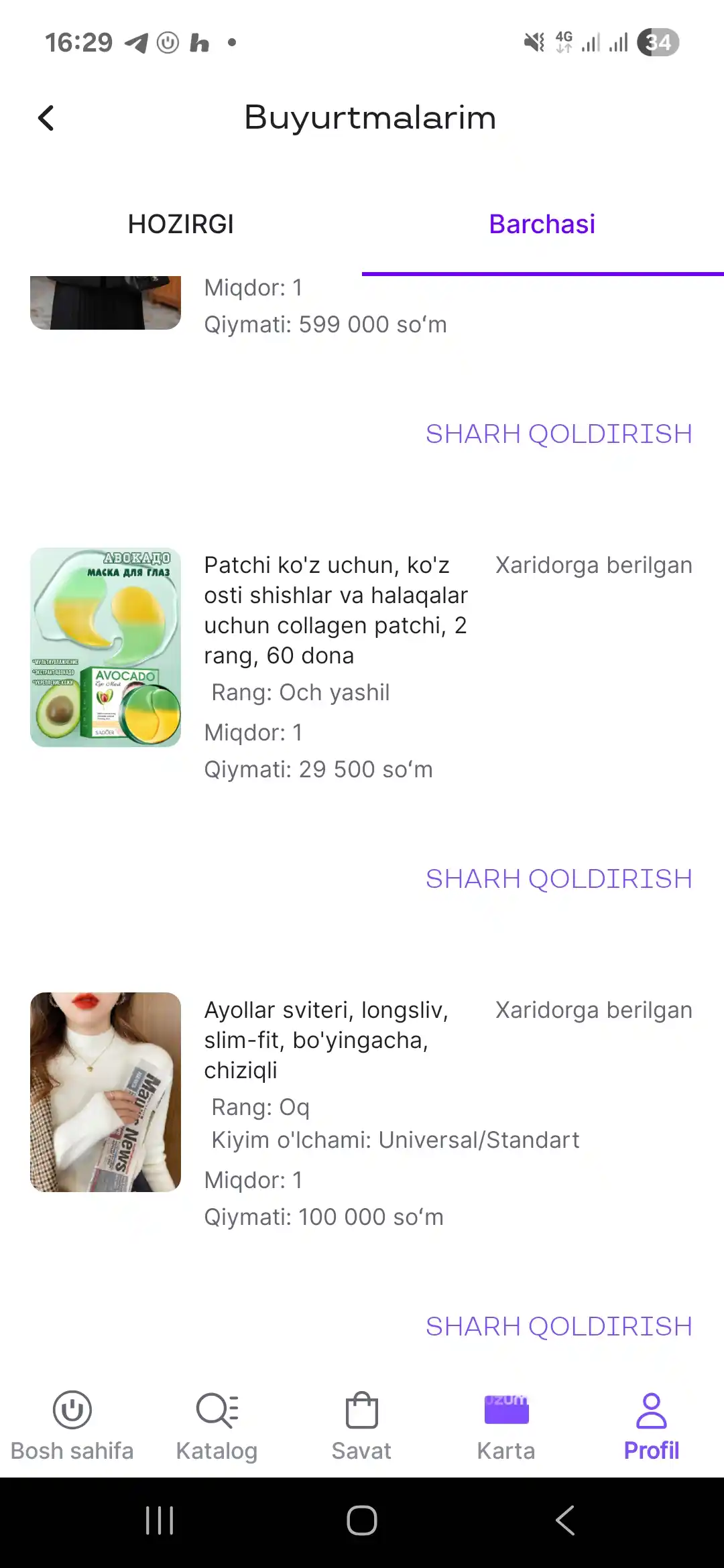724x1568 pixels.
Task: Open recent apps from navigation bar
Action: point(160,1520)
